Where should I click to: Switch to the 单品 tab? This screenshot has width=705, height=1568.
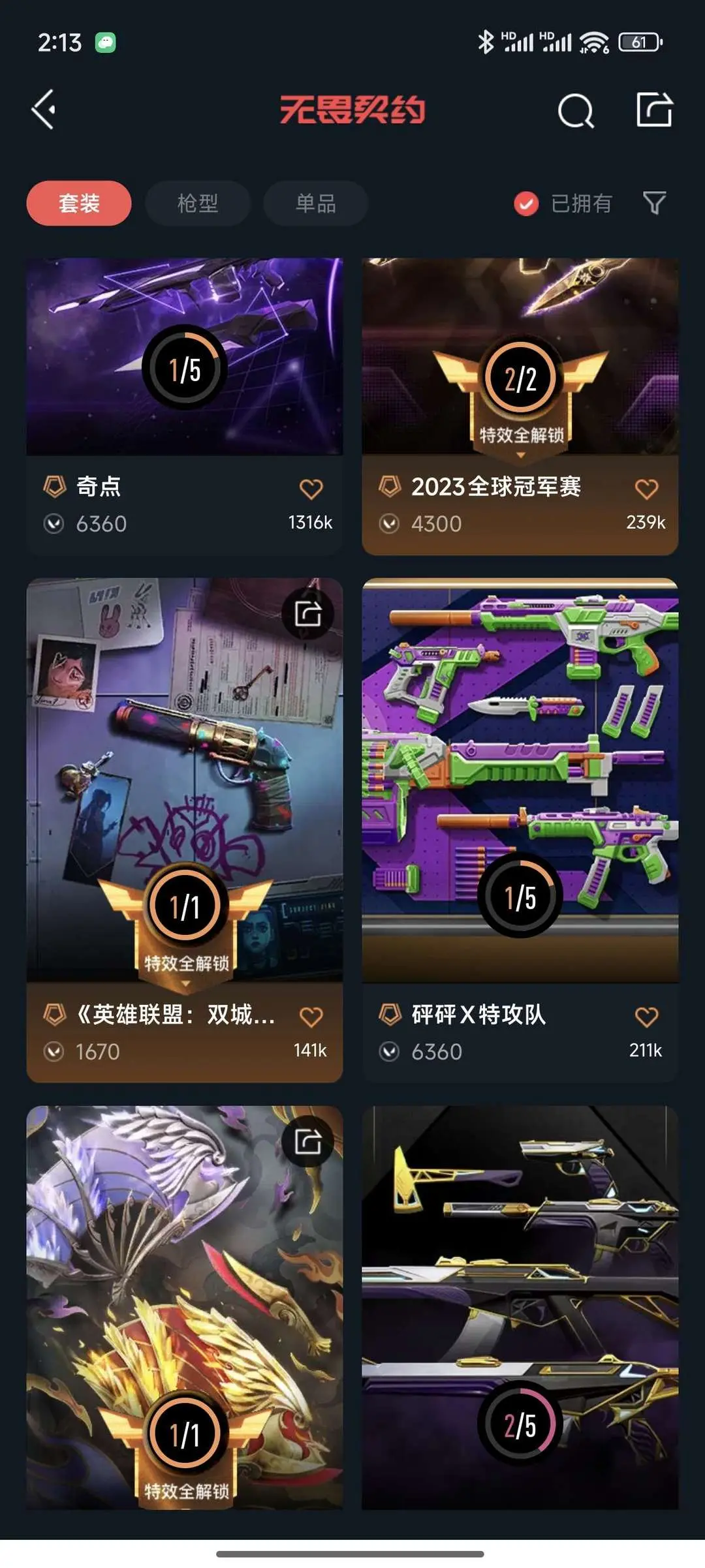[316, 204]
